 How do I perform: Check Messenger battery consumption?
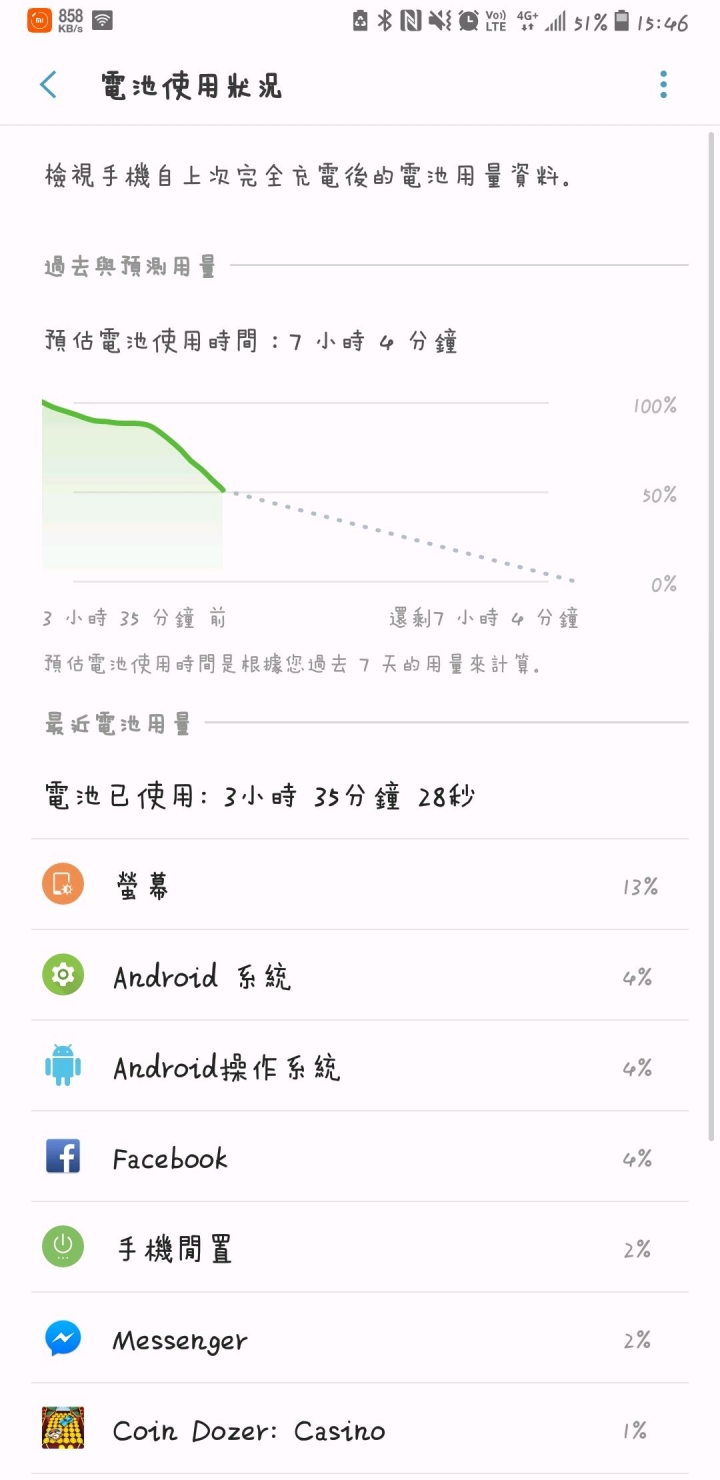(360, 1339)
